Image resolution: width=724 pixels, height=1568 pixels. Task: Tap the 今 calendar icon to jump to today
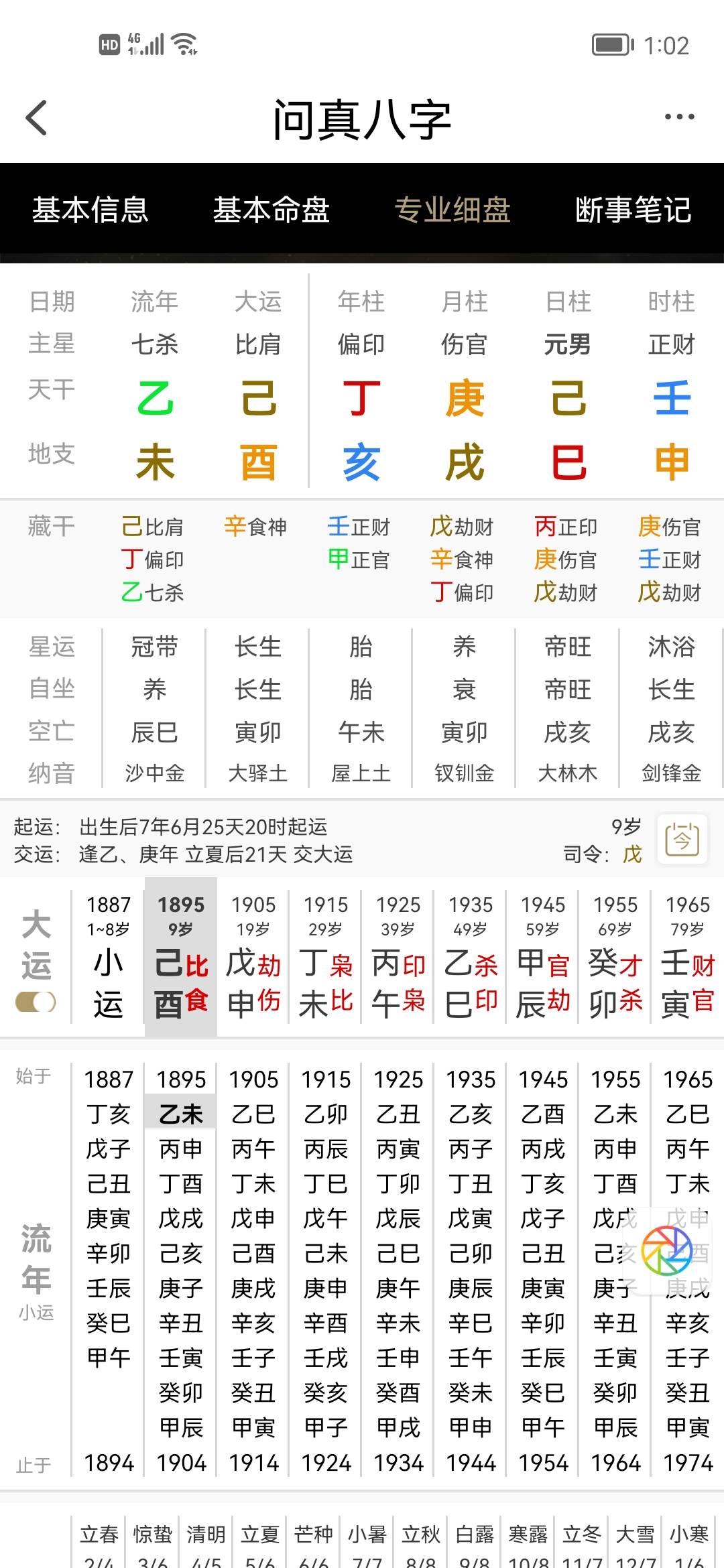[x=682, y=839]
